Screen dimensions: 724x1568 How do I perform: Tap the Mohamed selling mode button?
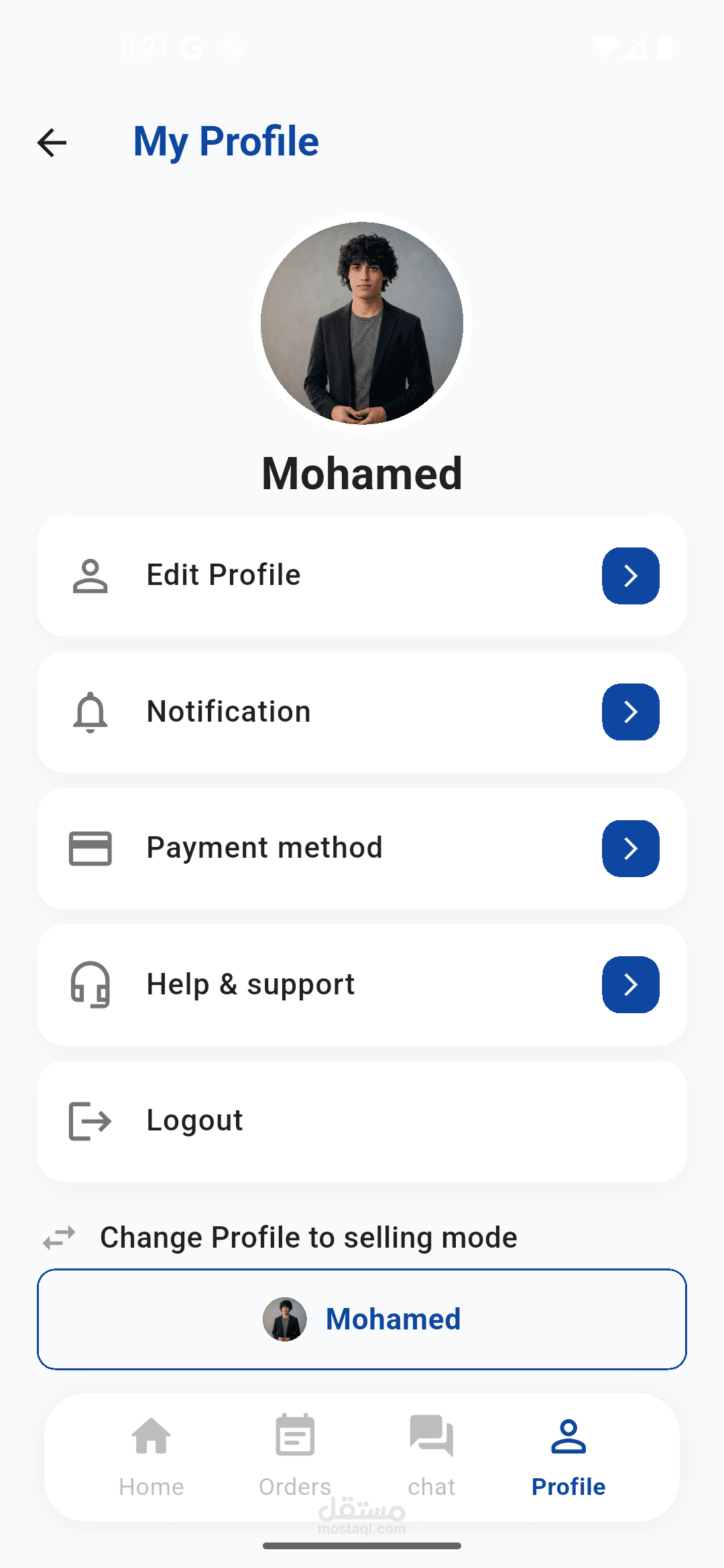tap(362, 1319)
